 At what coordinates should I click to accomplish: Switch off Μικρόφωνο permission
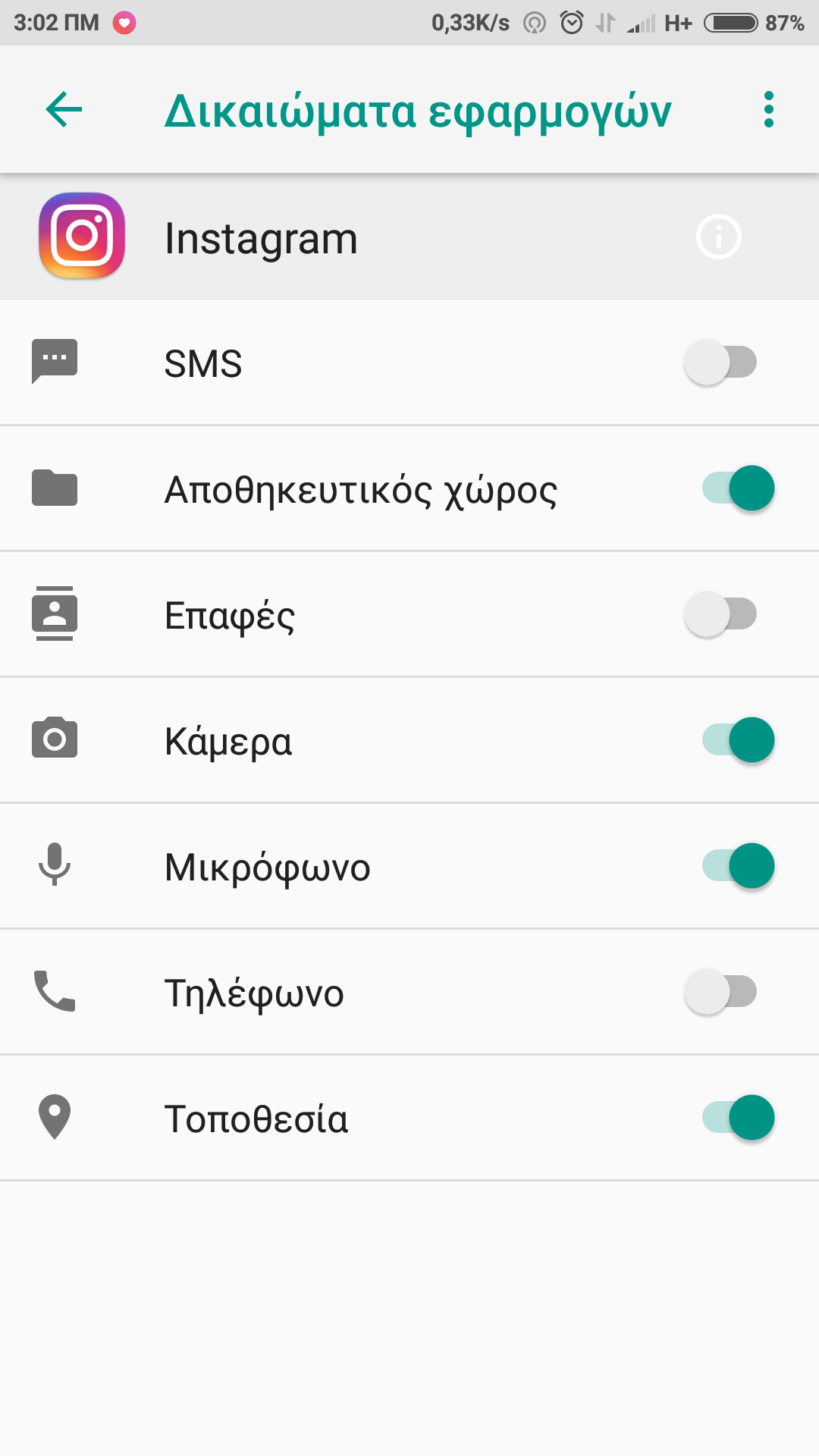738,866
